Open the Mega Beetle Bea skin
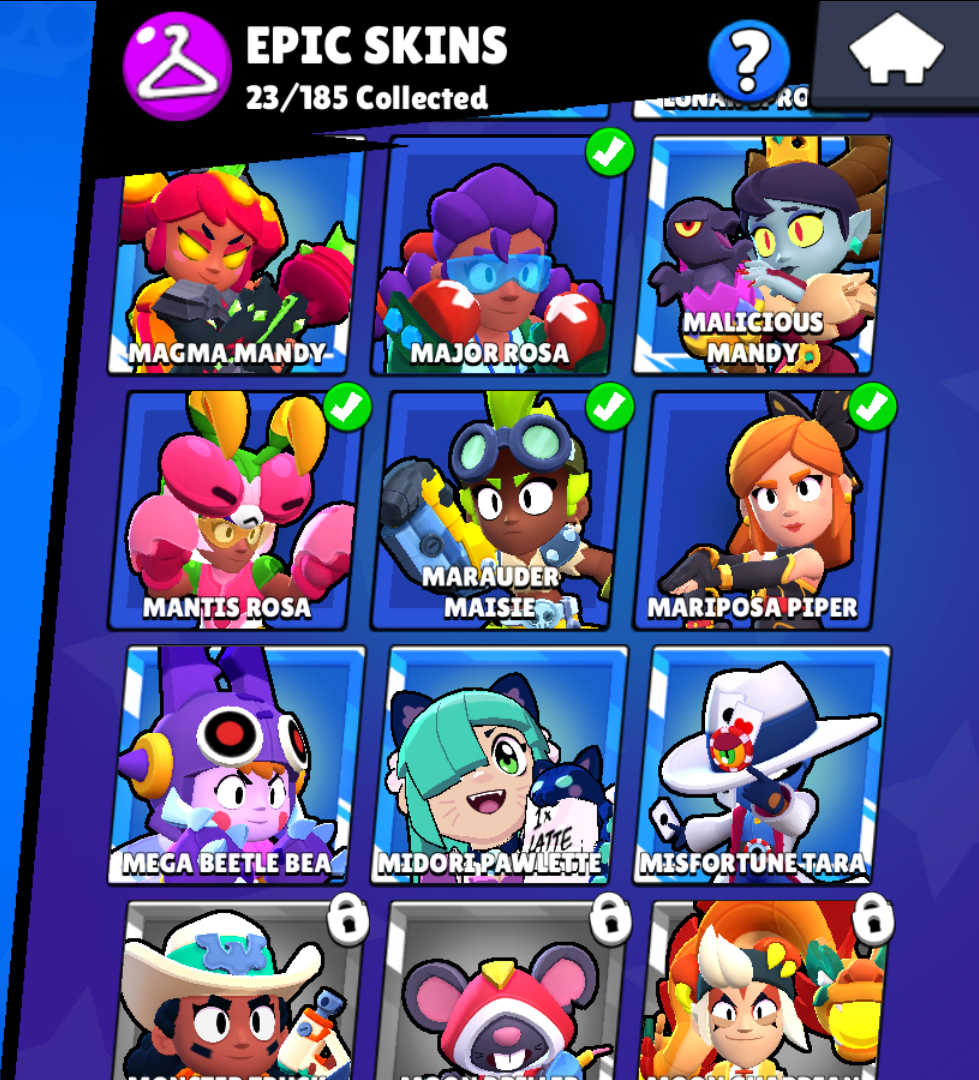979x1080 pixels. (x=238, y=765)
